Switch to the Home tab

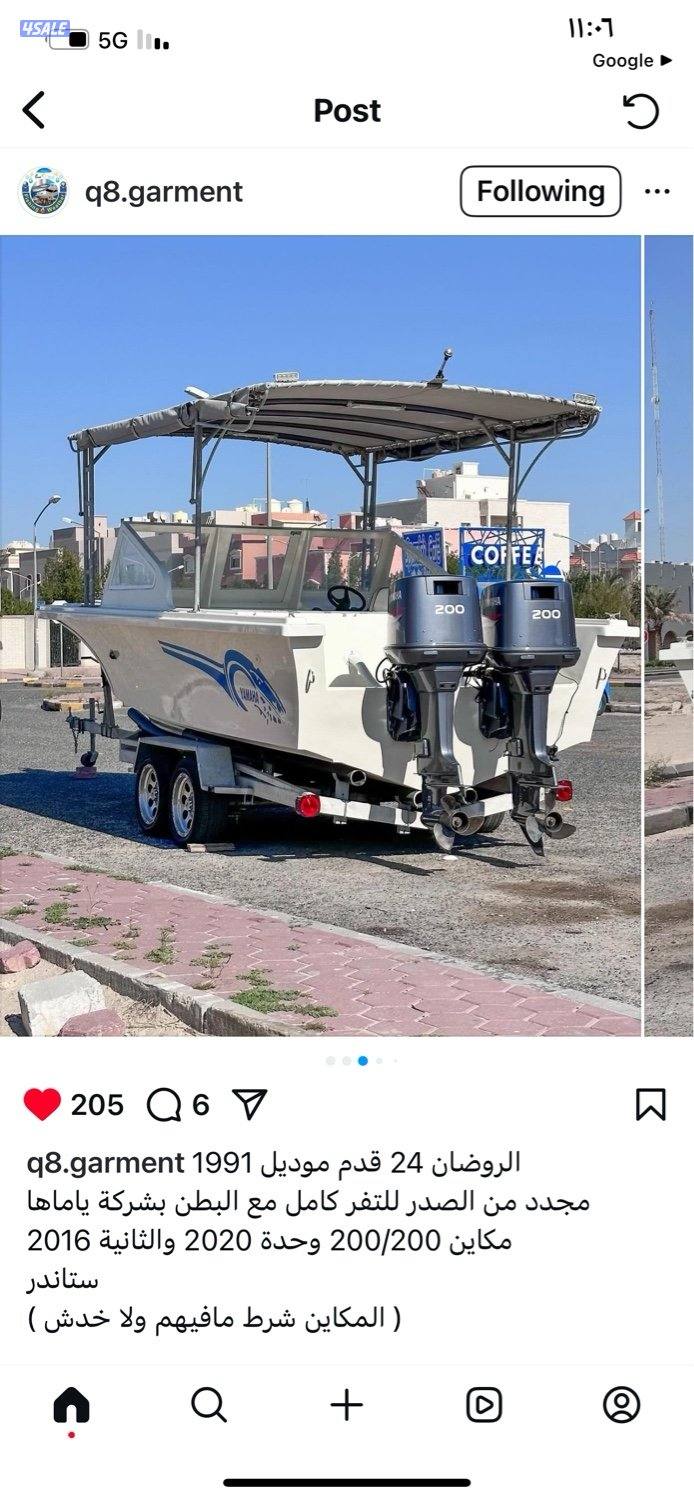click(x=71, y=1406)
